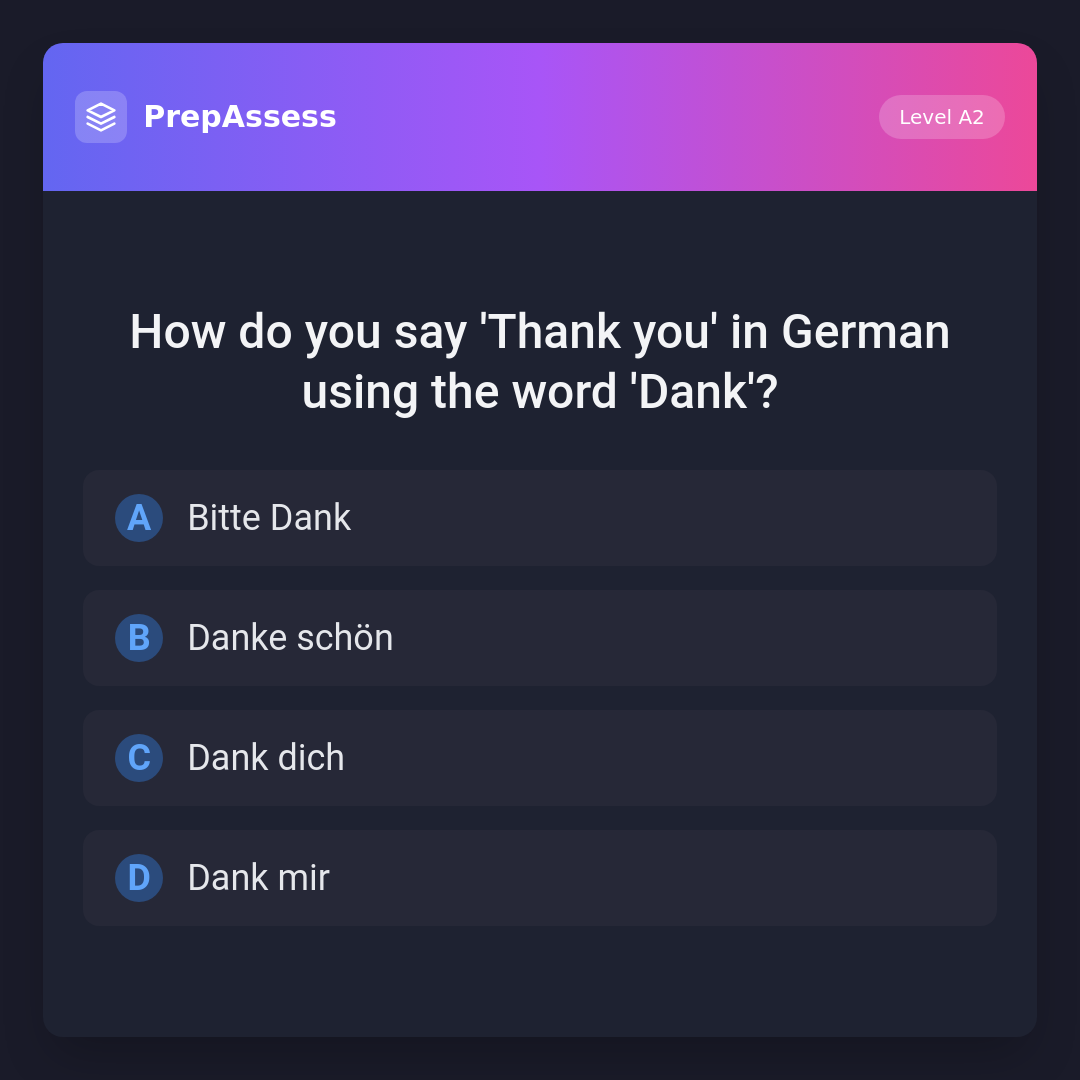Viewport: 1080px width, 1080px height.
Task: Pick answer C Dank dich
Action: 539,758
